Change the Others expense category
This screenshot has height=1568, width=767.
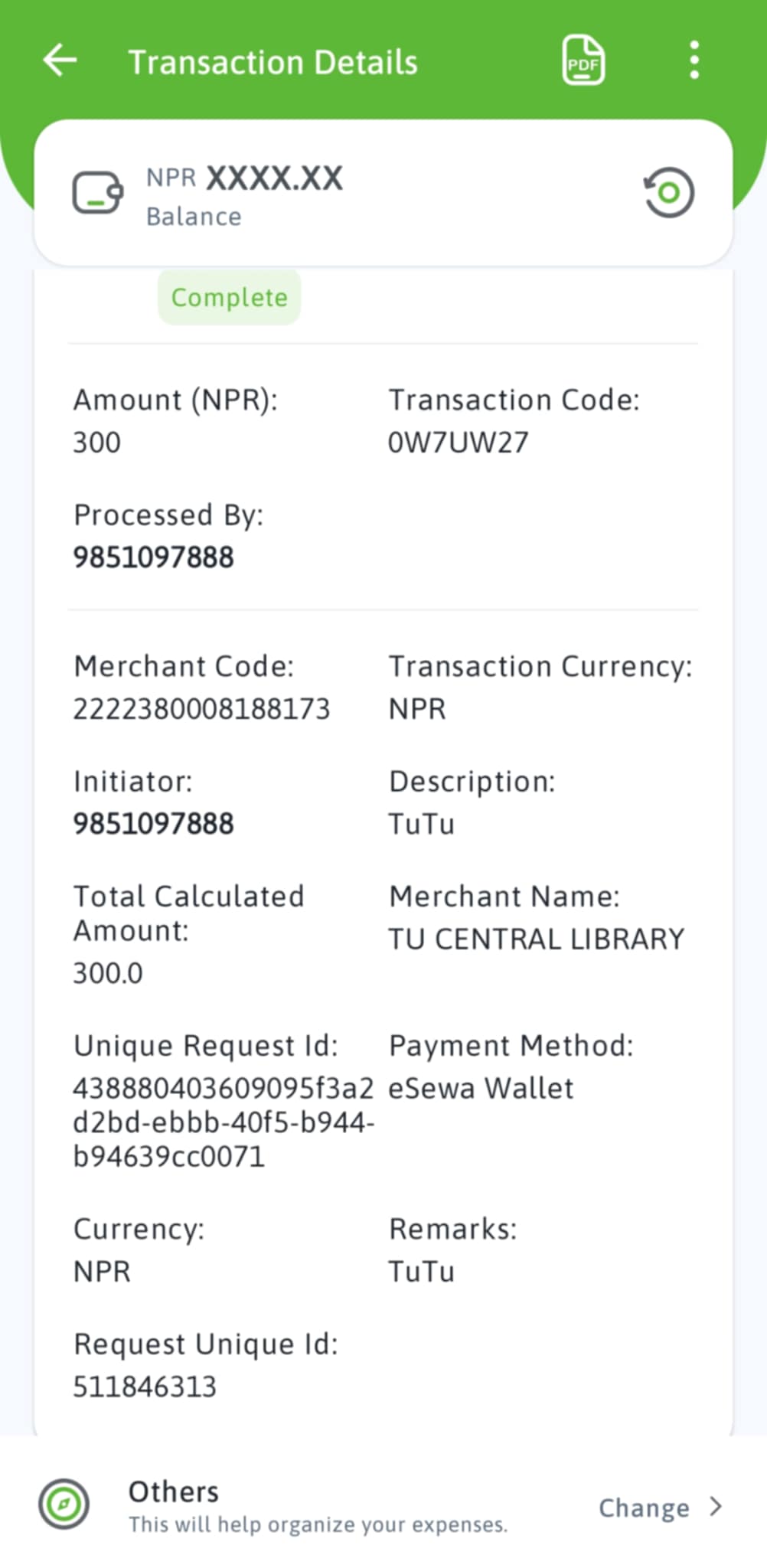point(661,1508)
